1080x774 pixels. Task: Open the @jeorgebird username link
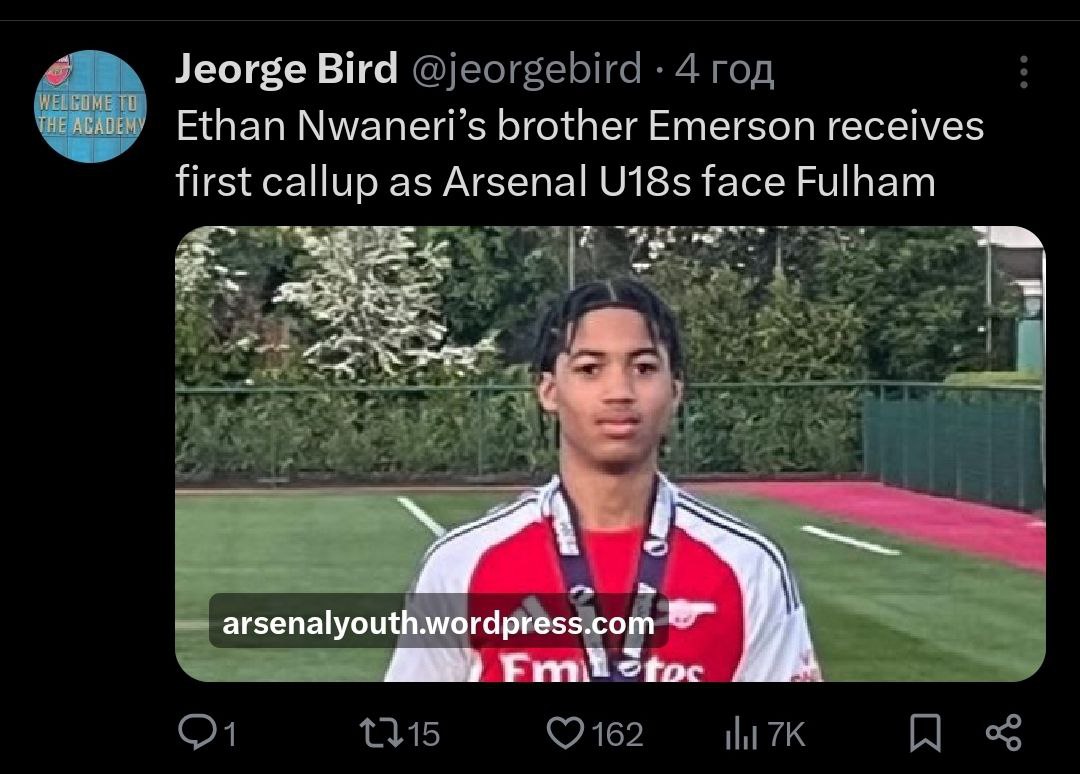coord(519,69)
